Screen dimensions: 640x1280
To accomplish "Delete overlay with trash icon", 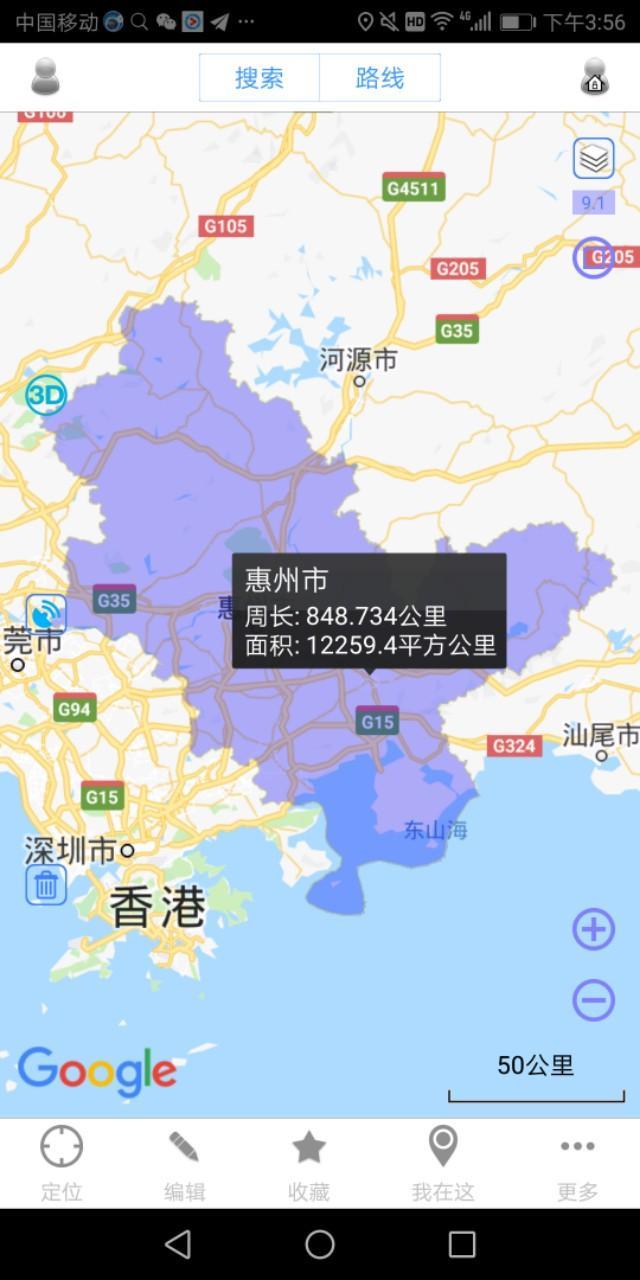I will [46, 885].
